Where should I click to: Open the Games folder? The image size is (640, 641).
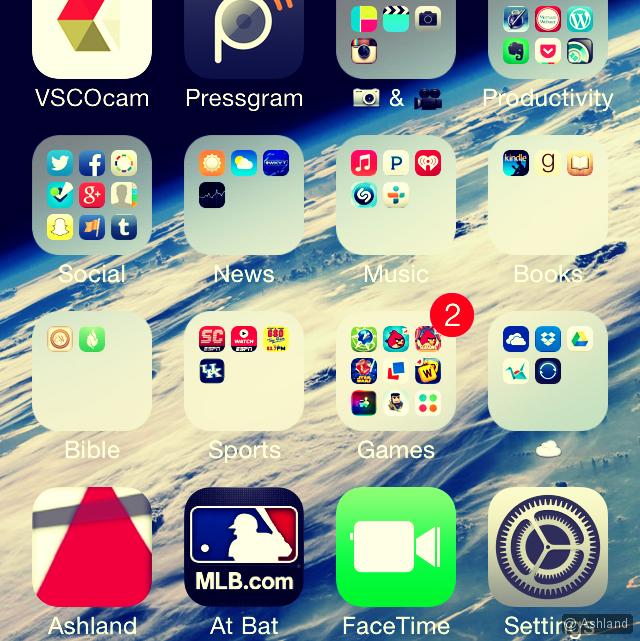(x=396, y=371)
